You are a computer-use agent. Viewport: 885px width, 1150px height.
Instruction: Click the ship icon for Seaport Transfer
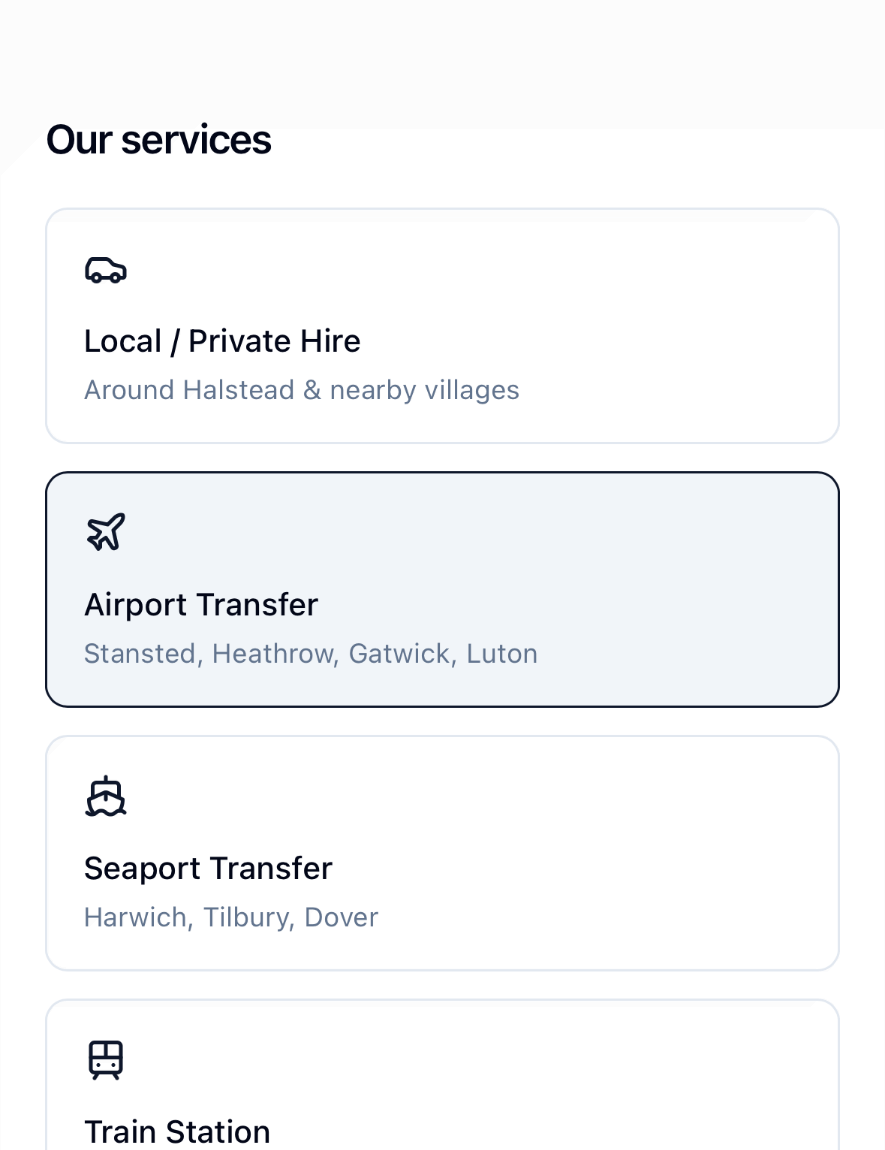click(x=105, y=796)
